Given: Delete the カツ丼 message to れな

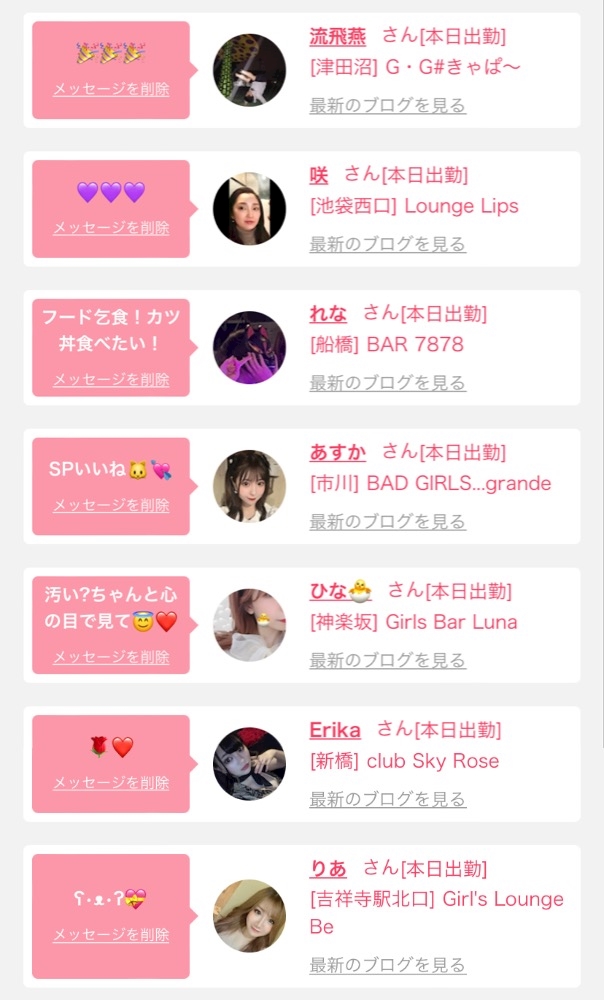Looking at the screenshot, I should point(111,380).
